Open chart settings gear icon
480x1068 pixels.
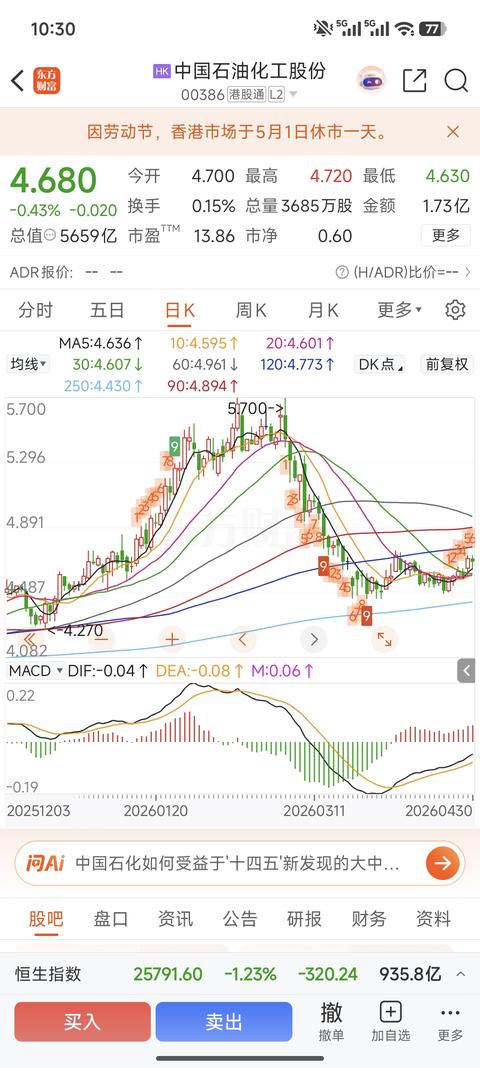click(455, 310)
